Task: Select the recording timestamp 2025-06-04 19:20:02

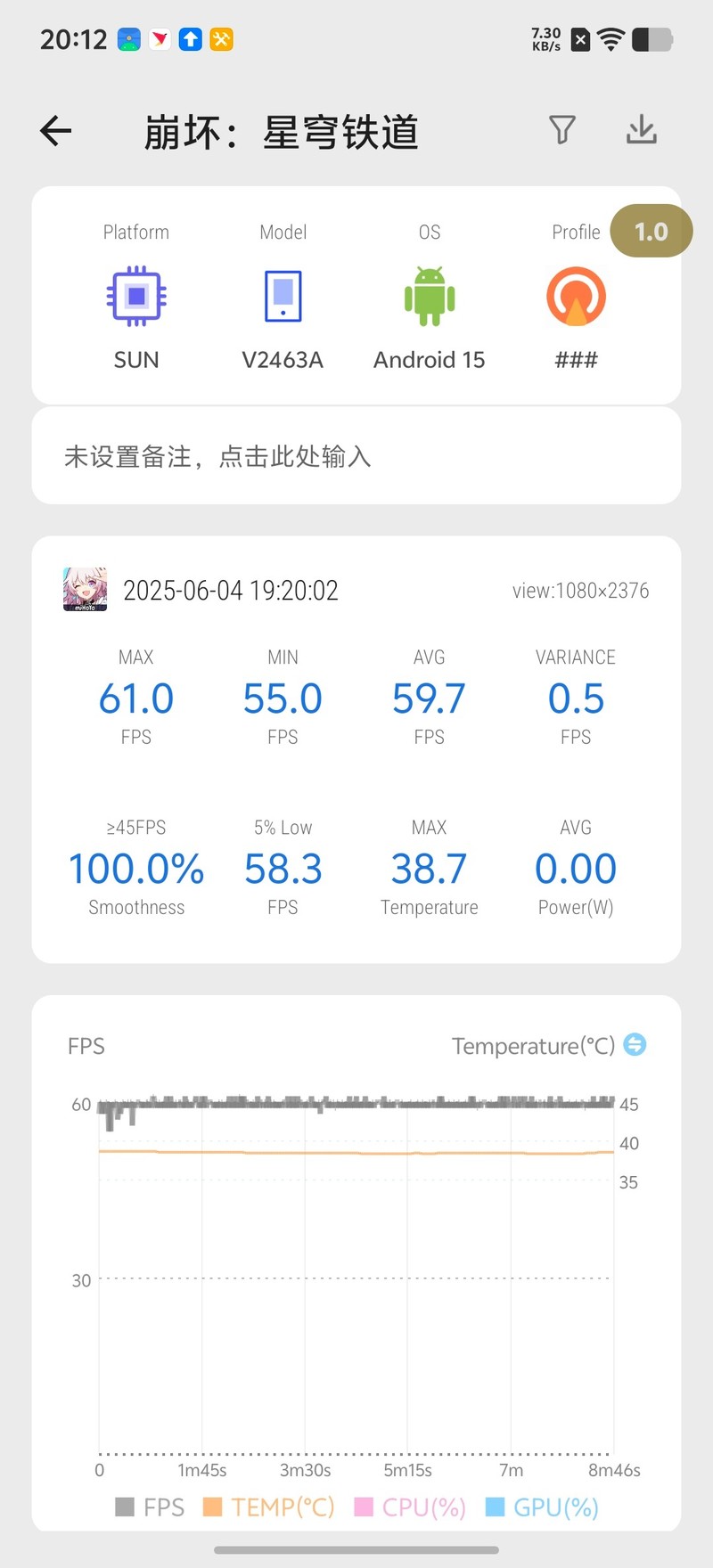Action: click(230, 589)
